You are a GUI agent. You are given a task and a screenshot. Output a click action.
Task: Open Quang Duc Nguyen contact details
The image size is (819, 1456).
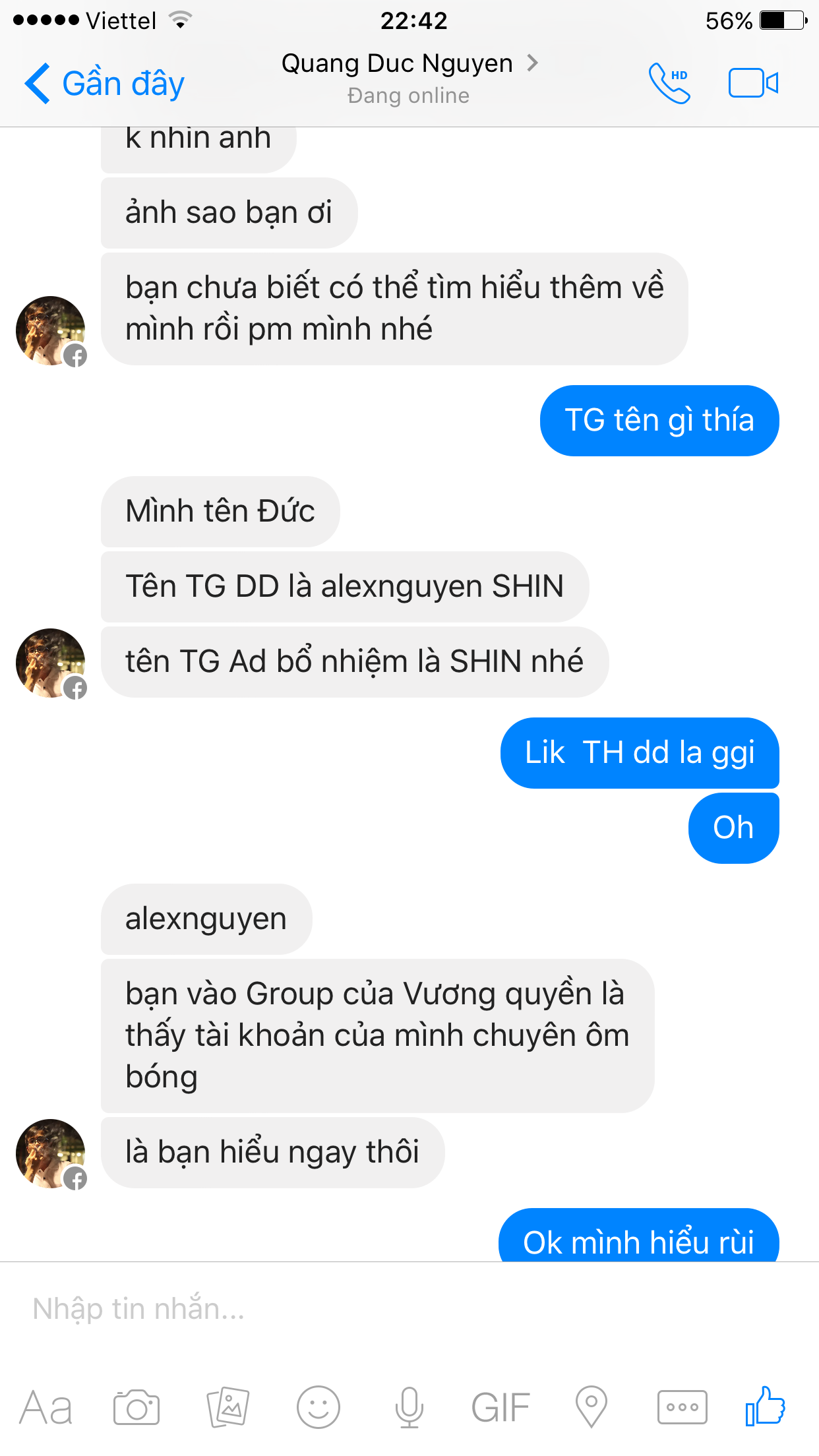(409, 65)
